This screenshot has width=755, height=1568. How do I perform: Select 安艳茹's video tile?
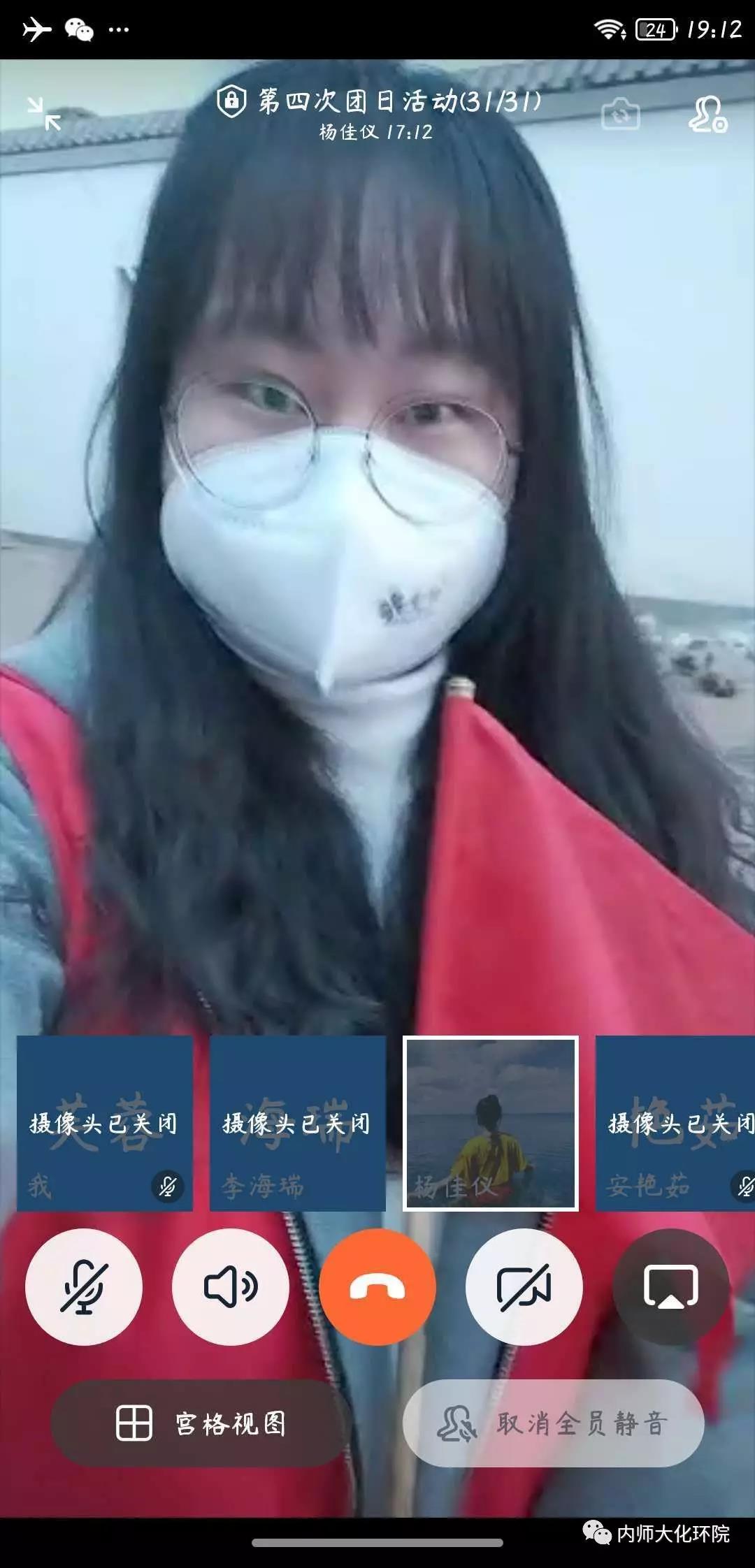[675, 1123]
